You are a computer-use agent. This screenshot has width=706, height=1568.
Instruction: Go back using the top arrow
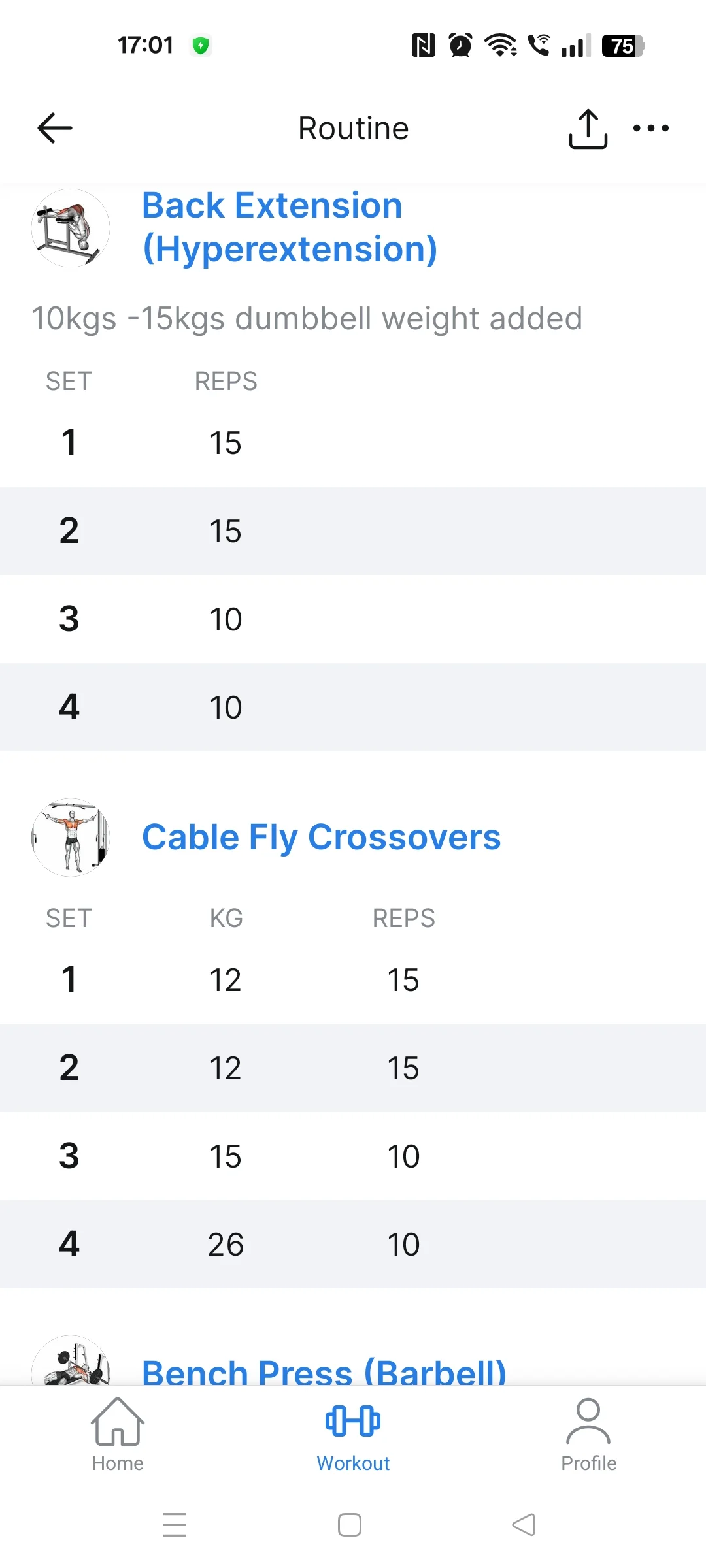pyautogui.click(x=55, y=128)
